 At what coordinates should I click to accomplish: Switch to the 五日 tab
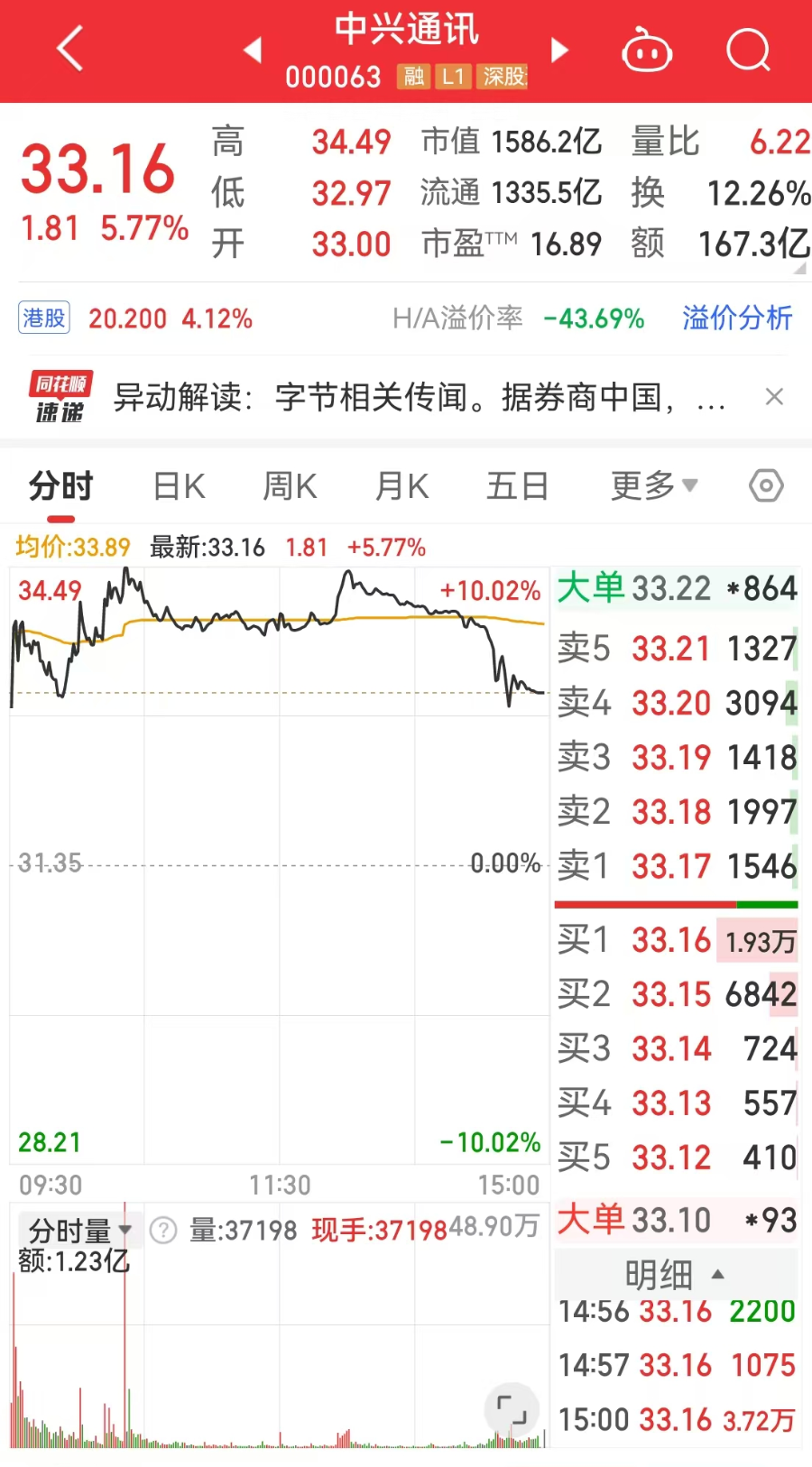click(518, 486)
